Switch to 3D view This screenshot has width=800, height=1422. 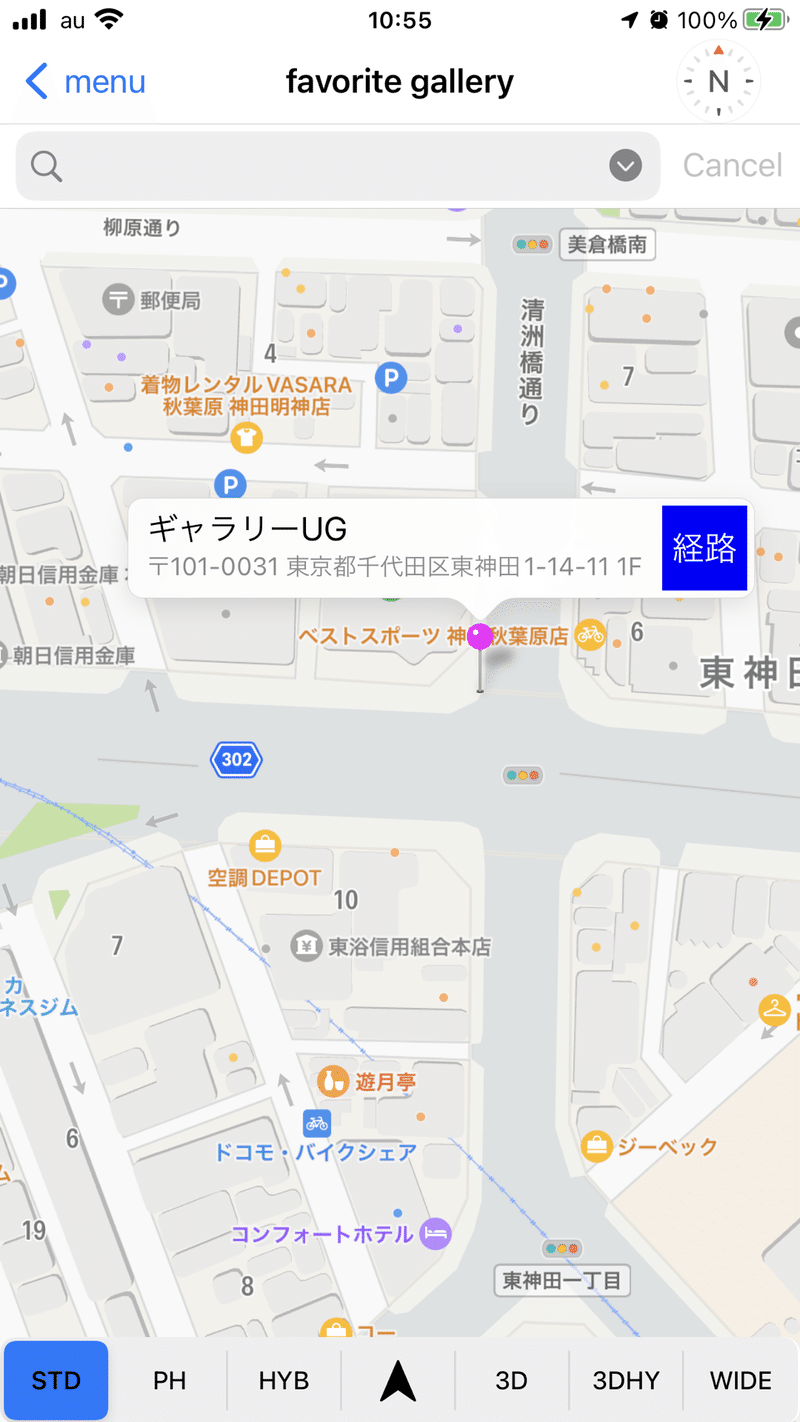point(511,1381)
